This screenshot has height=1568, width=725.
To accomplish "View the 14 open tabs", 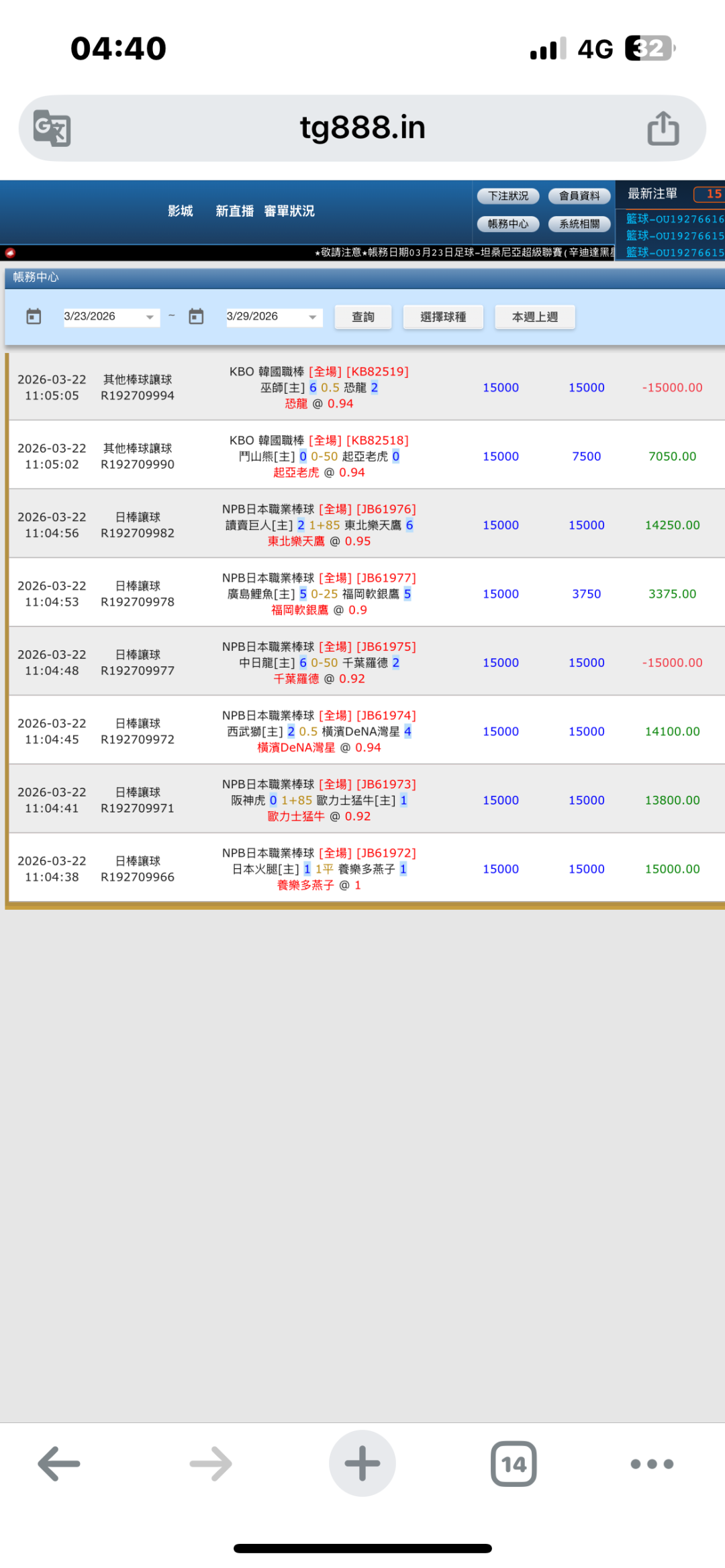I will tap(514, 1463).
